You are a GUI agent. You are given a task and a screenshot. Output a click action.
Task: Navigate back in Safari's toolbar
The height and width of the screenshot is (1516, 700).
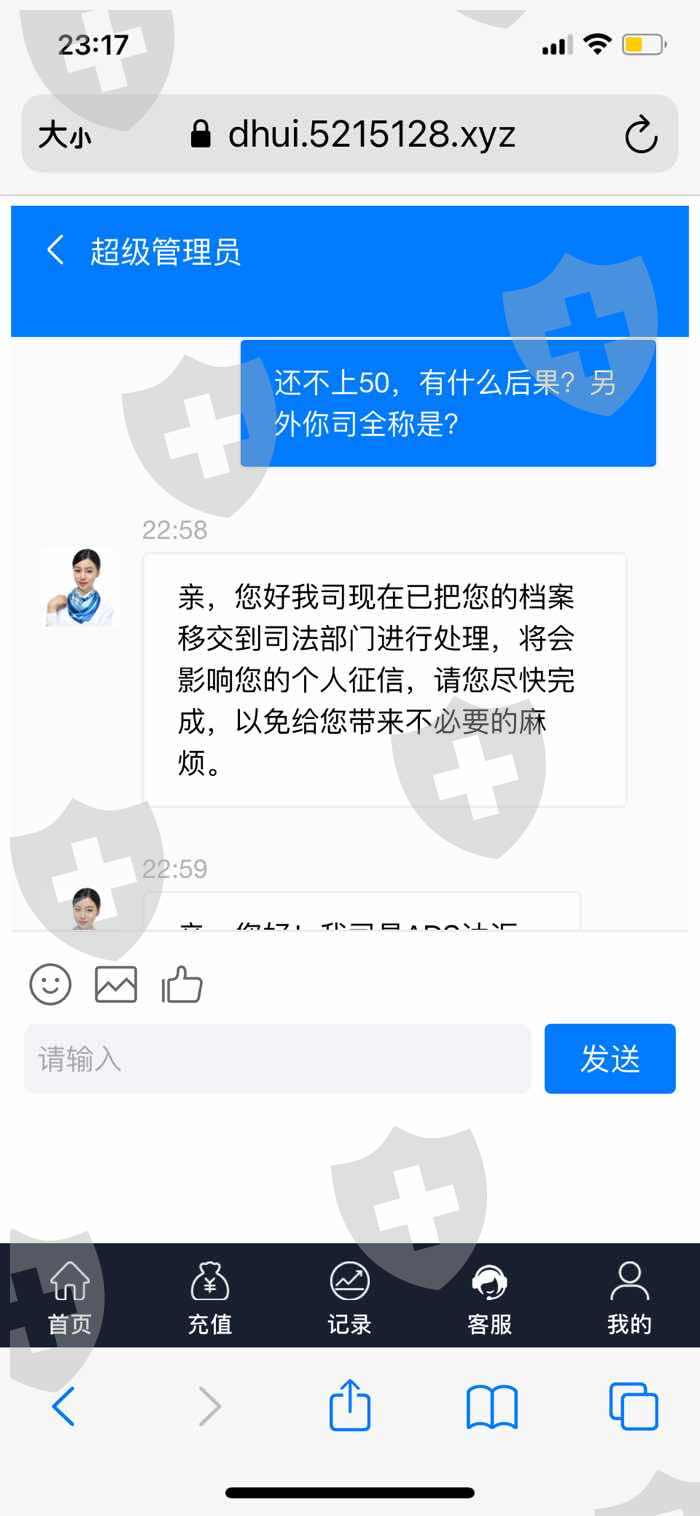(63, 1406)
